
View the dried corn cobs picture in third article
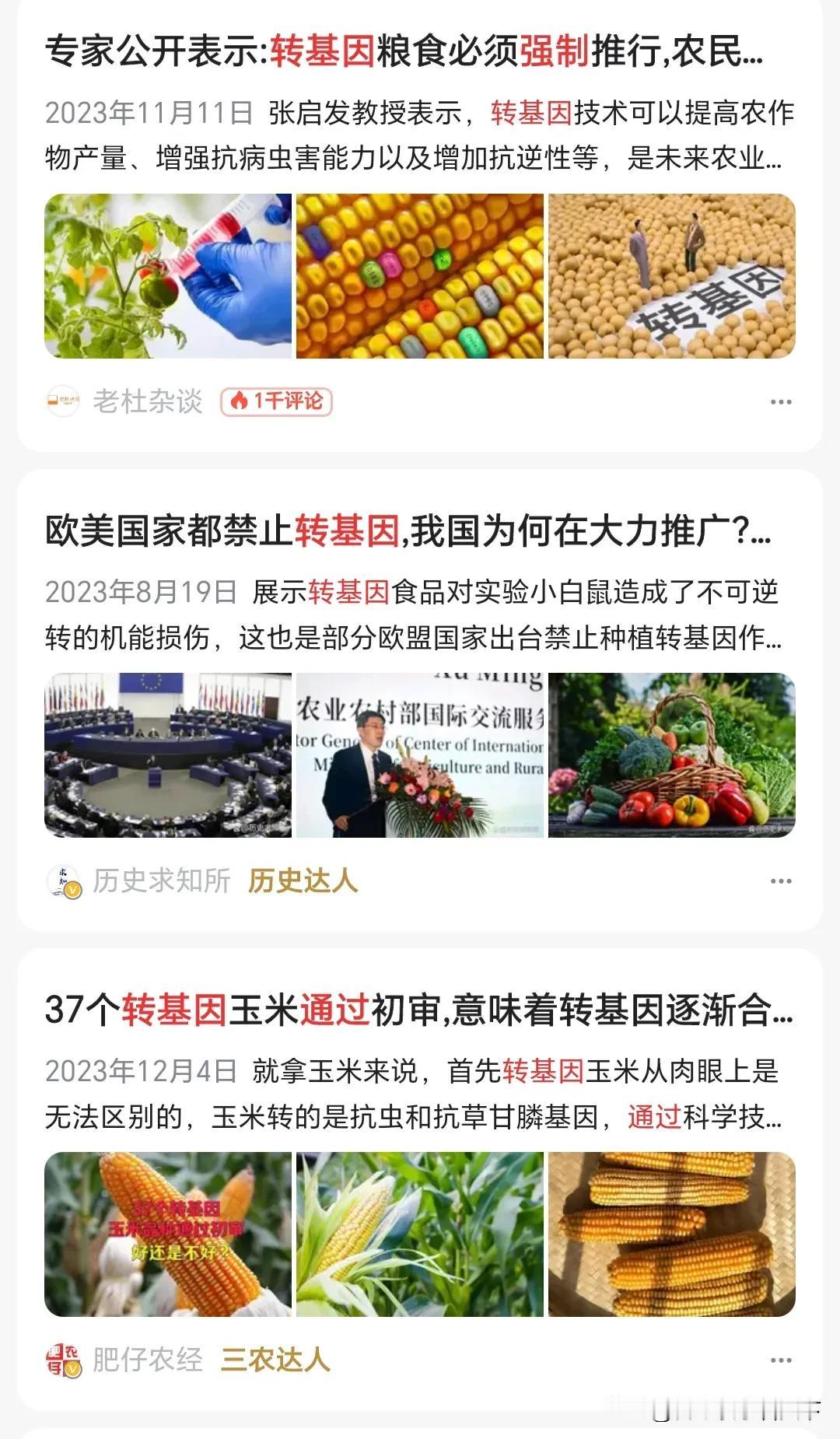pyautogui.click(x=672, y=1234)
